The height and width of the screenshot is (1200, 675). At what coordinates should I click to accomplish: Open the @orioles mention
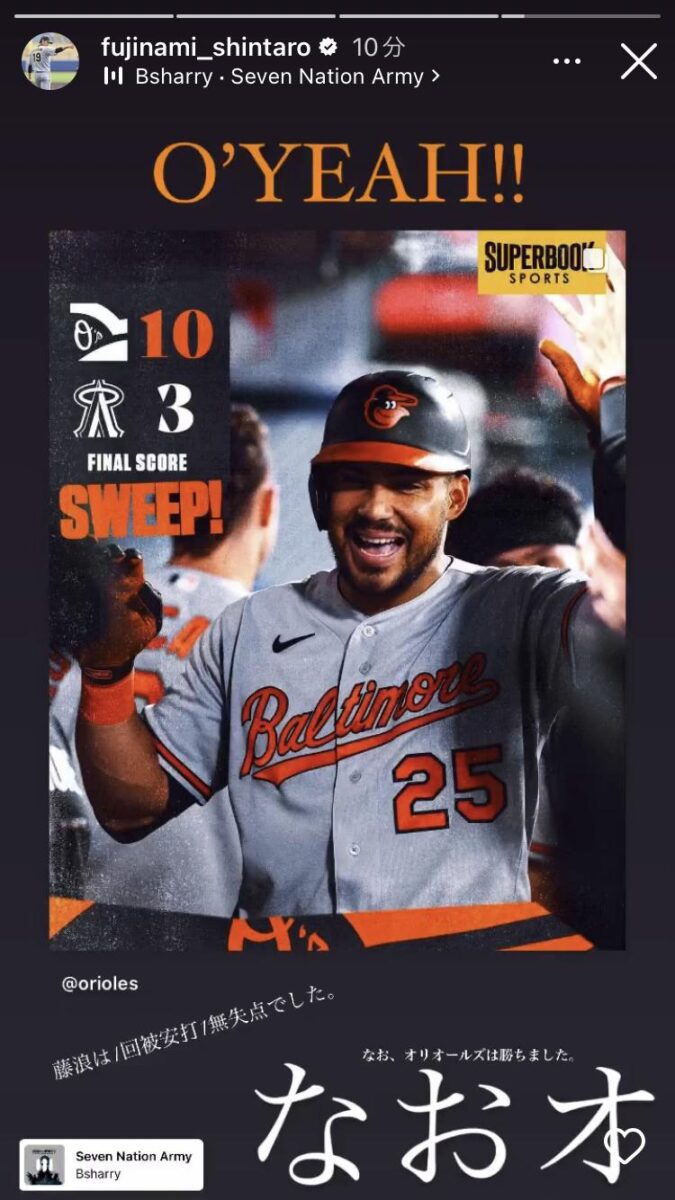point(100,984)
